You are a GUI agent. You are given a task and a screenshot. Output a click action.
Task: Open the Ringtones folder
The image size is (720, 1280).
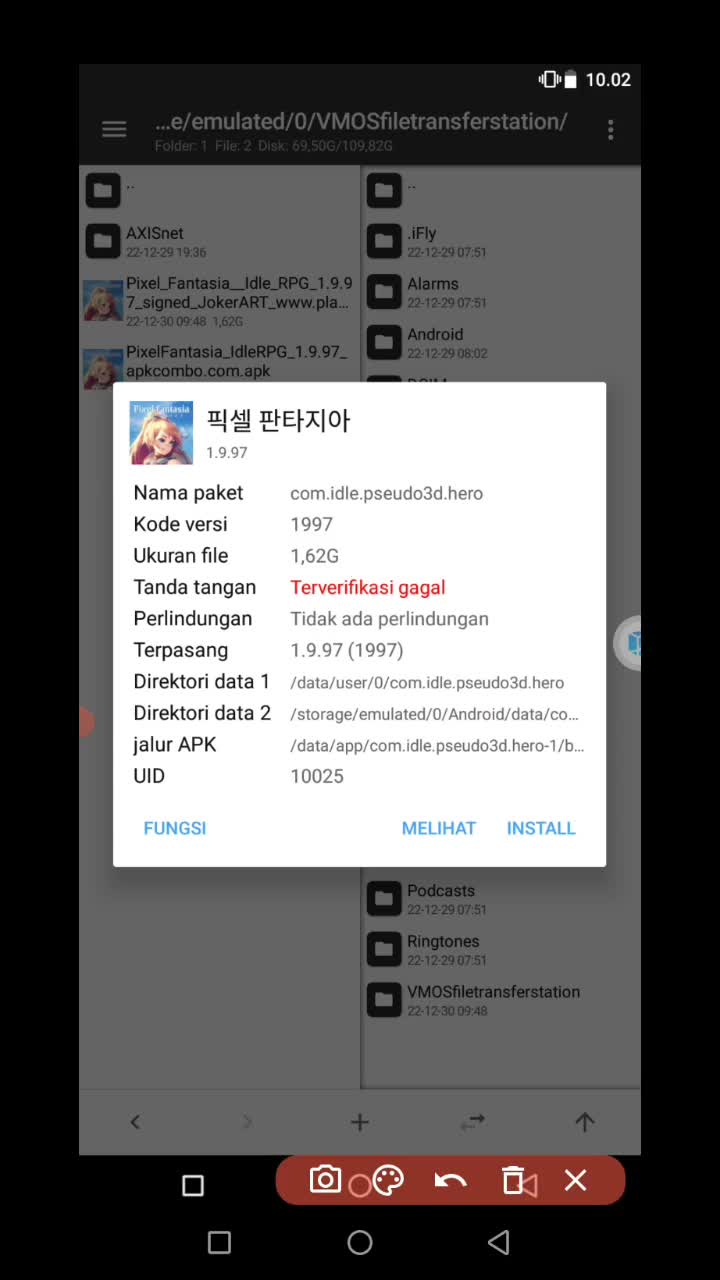click(x=442, y=949)
